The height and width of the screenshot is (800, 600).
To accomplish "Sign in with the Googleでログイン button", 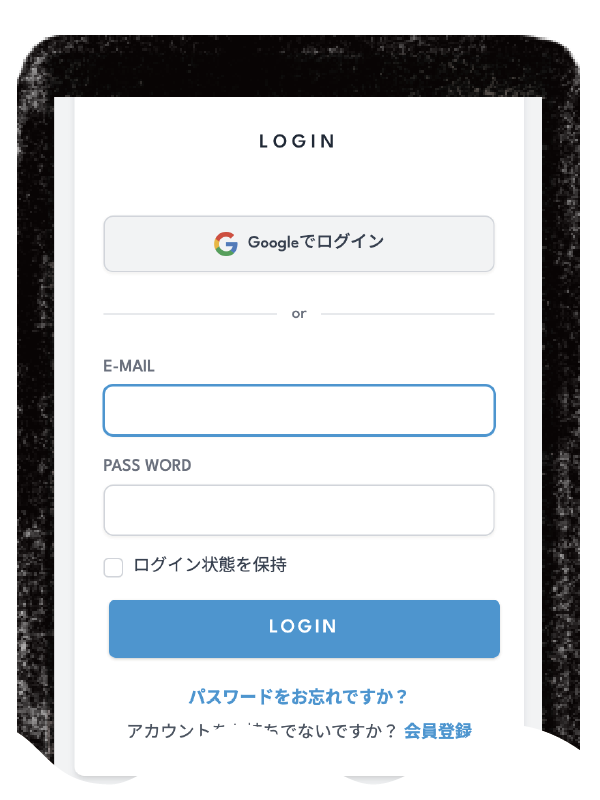I will 299,243.
